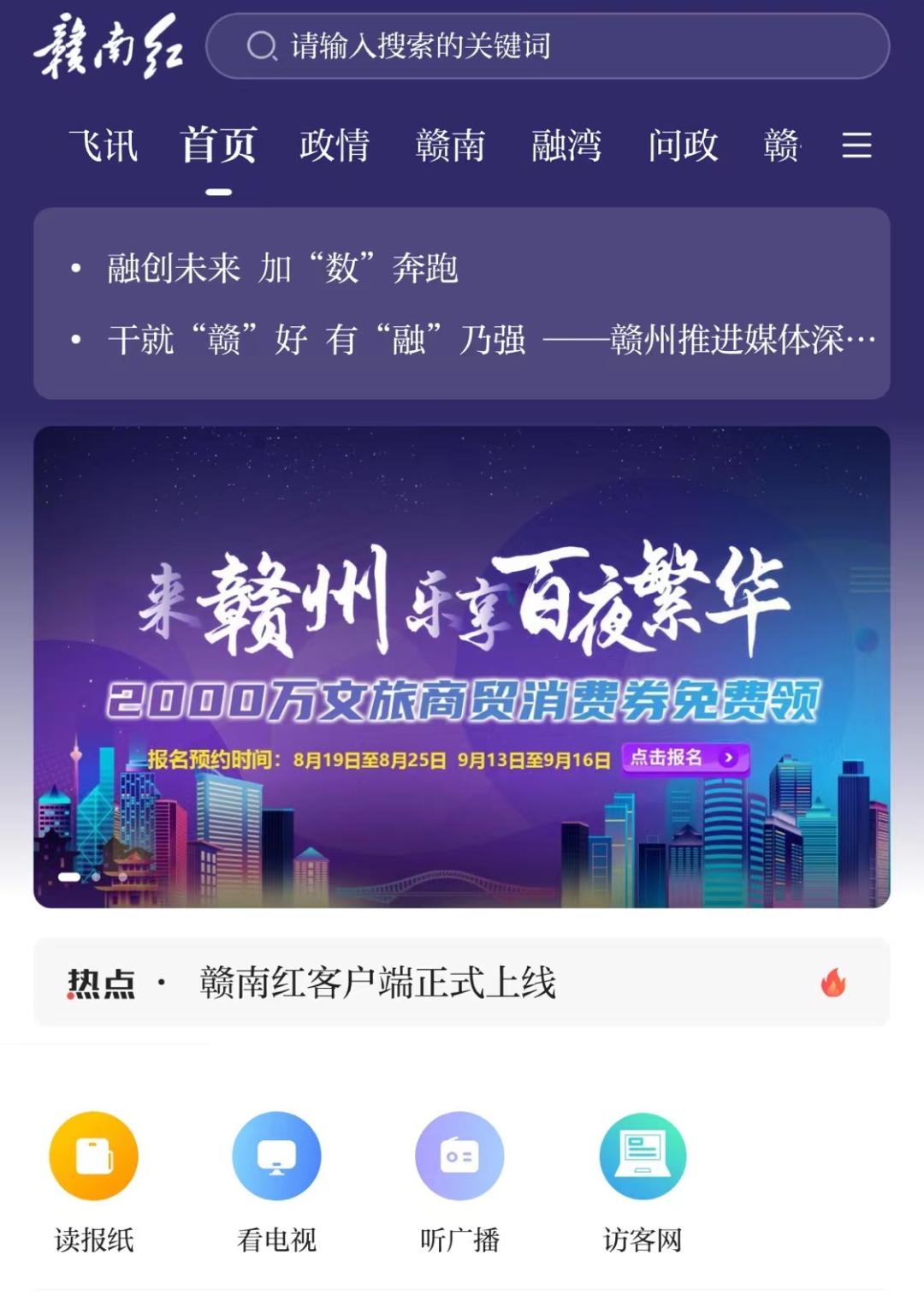Go to the 问政 tab
This screenshot has height=1296, width=924.
click(683, 146)
